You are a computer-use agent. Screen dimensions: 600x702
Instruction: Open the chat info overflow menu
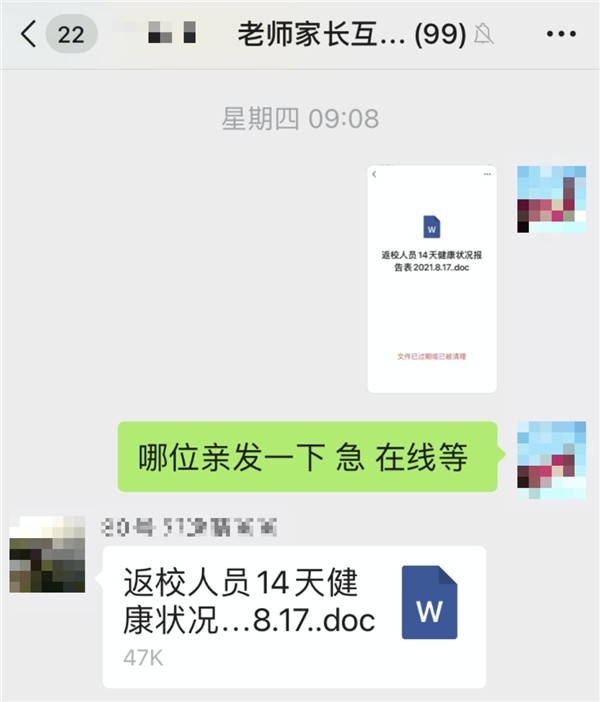coord(561,35)
